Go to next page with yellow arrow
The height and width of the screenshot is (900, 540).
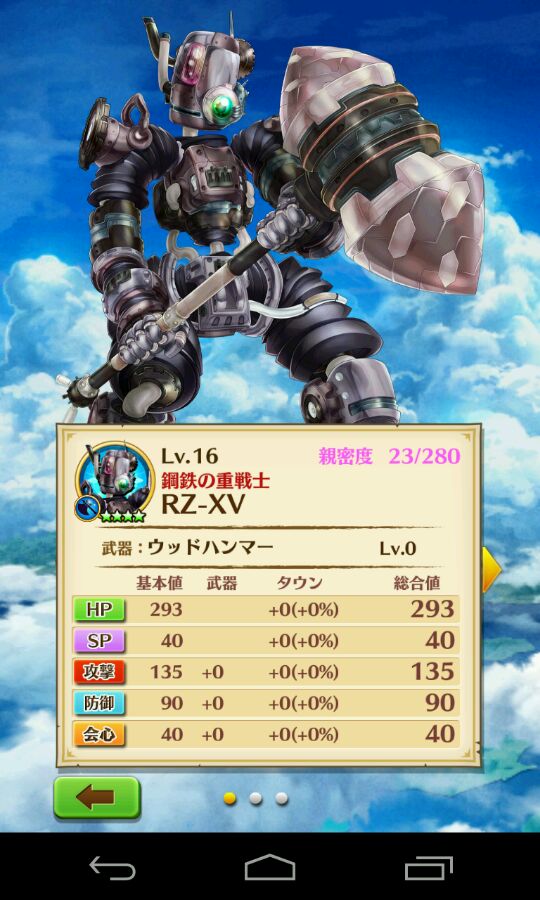tap(492, 569)
